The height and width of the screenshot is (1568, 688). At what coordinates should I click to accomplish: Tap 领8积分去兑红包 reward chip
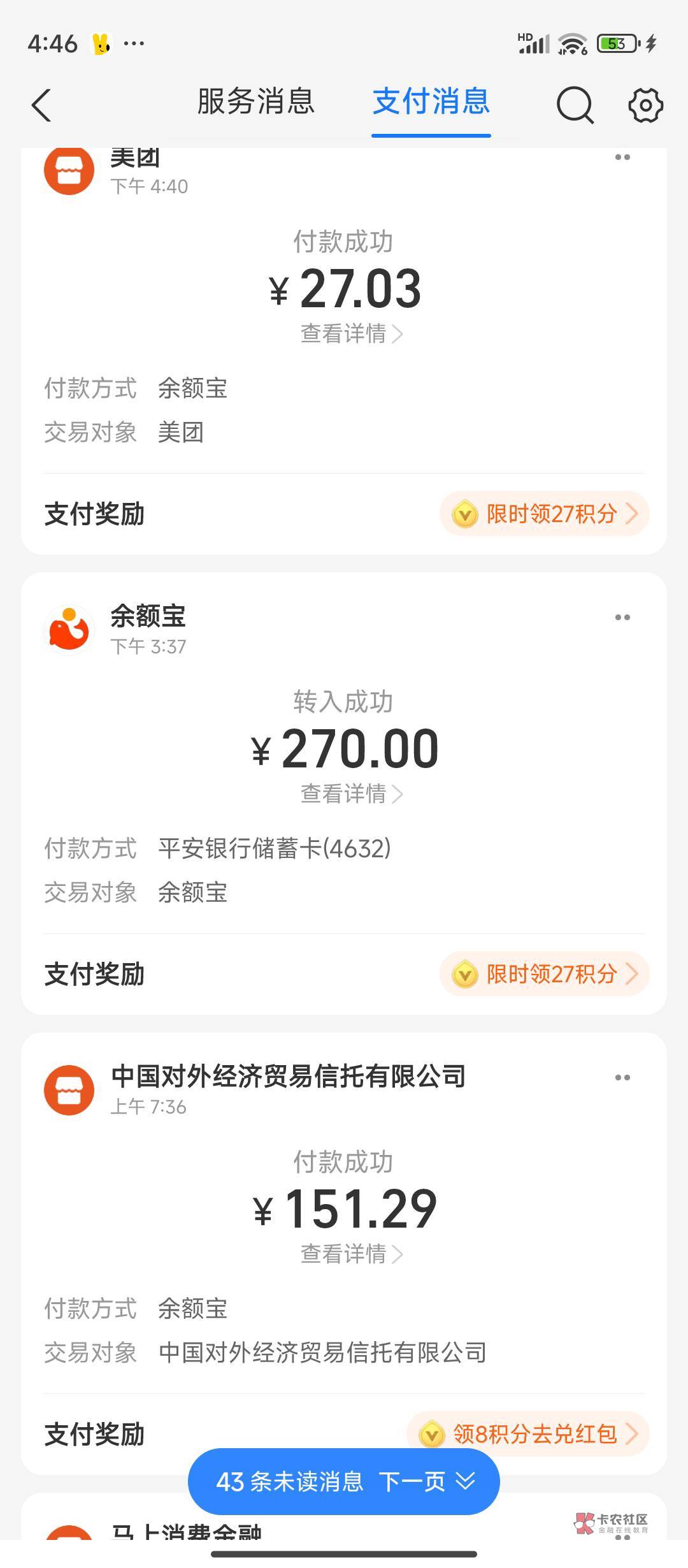pos(528,1433)
